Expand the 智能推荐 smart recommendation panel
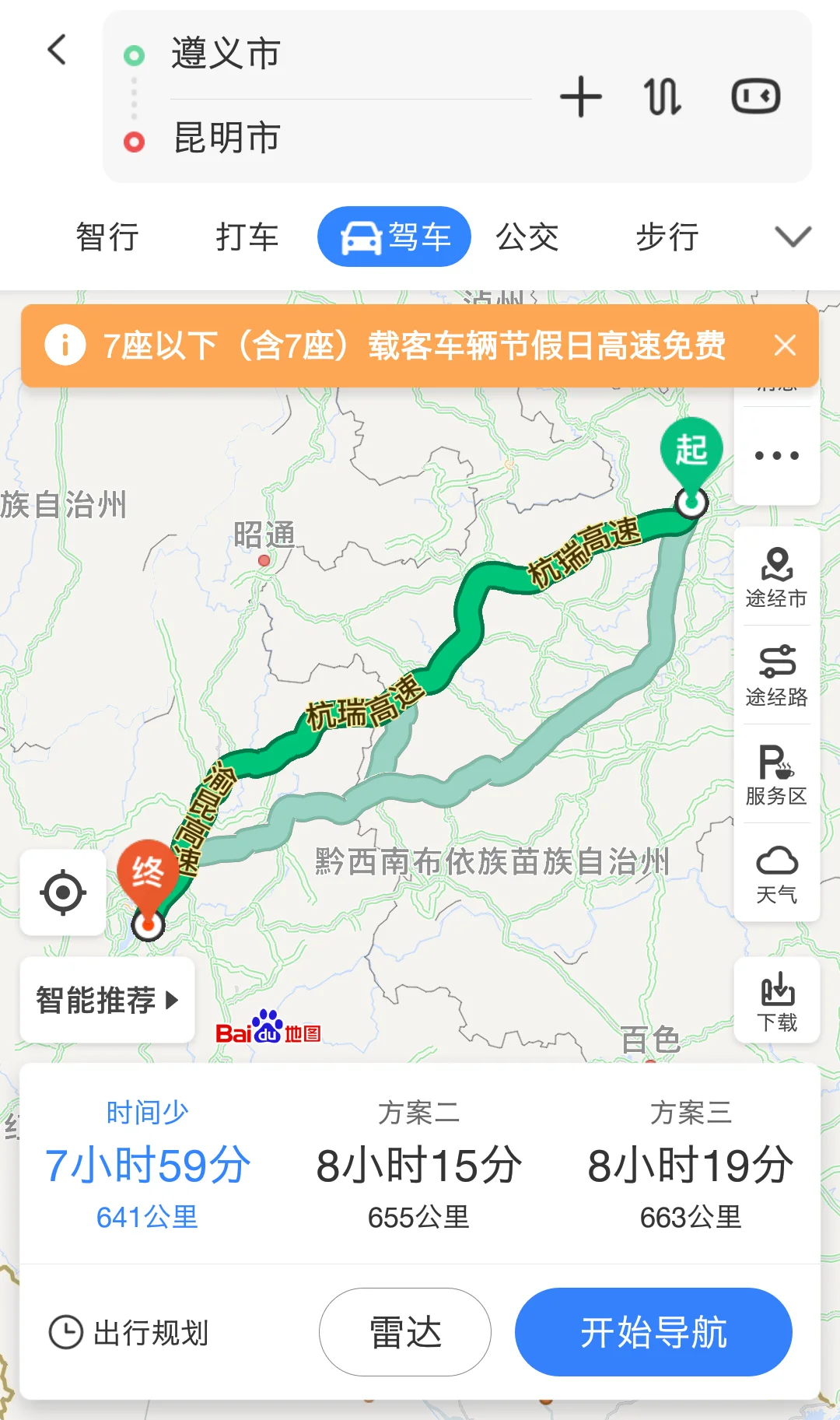The image size is (840, 1420). click(107, 1001)
